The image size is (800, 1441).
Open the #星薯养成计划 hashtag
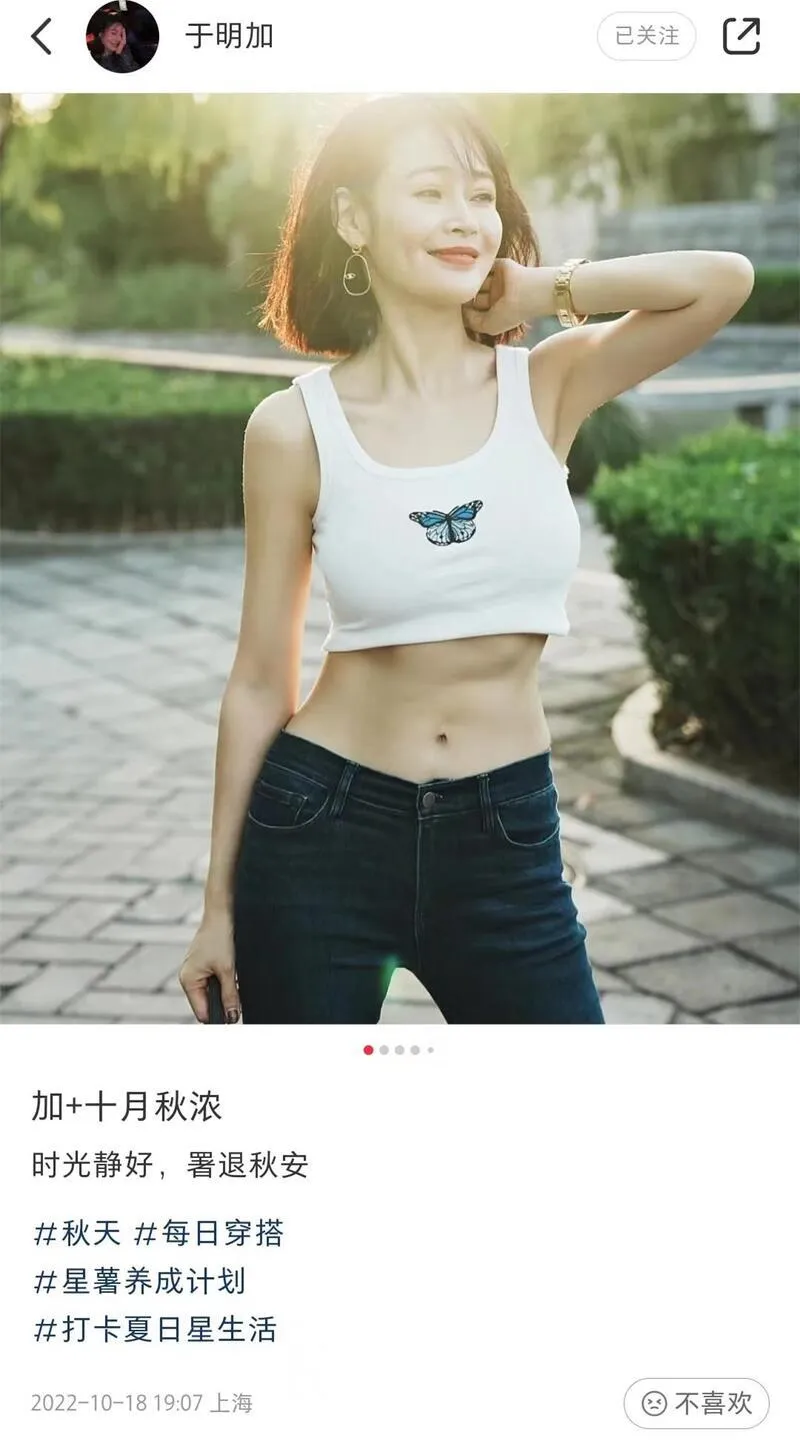click(139, 1281)
